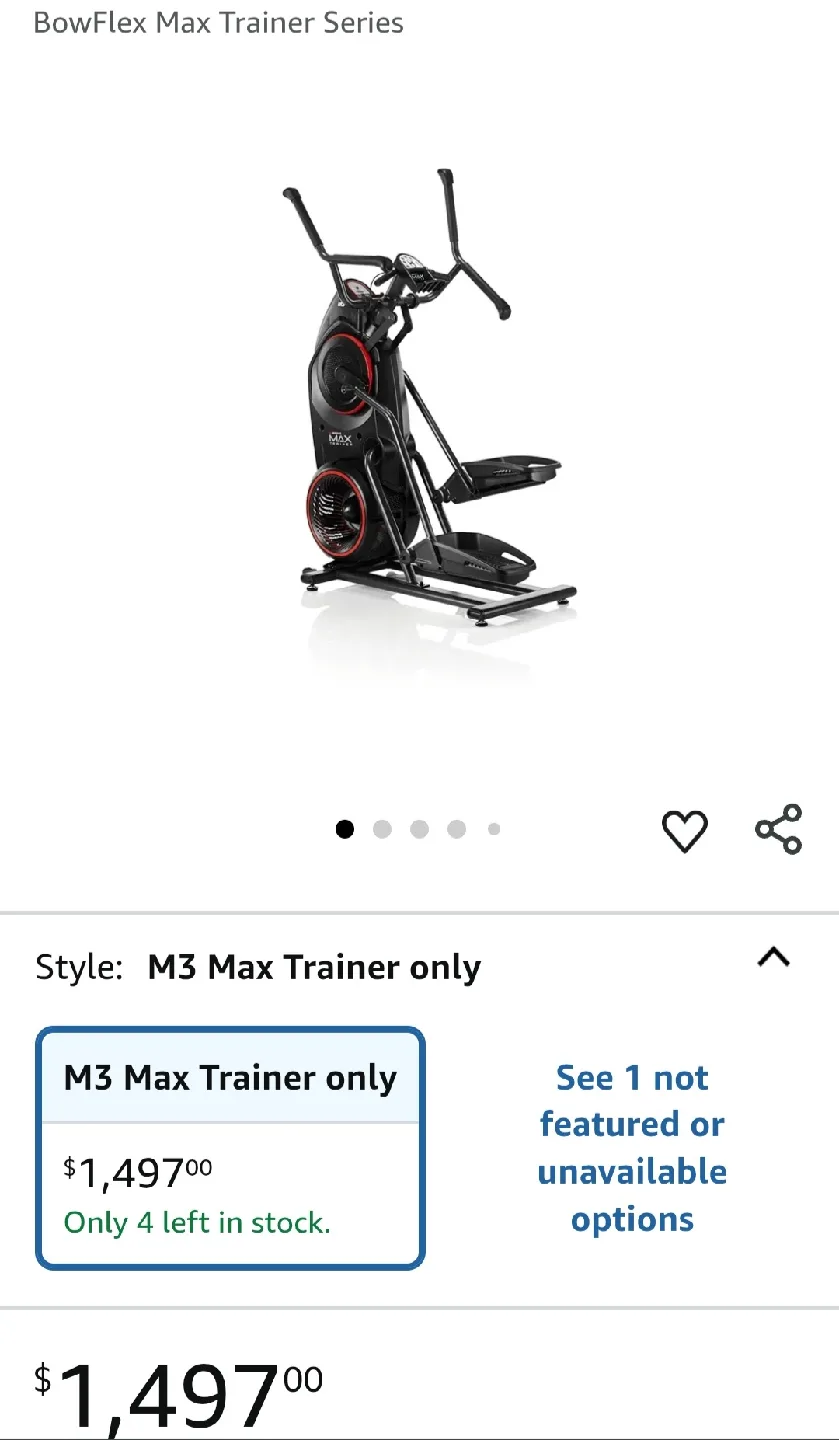Screen dimensions: 839x1440
Task: Collapse the Style section with the up caret
Action: click(773, 958)
